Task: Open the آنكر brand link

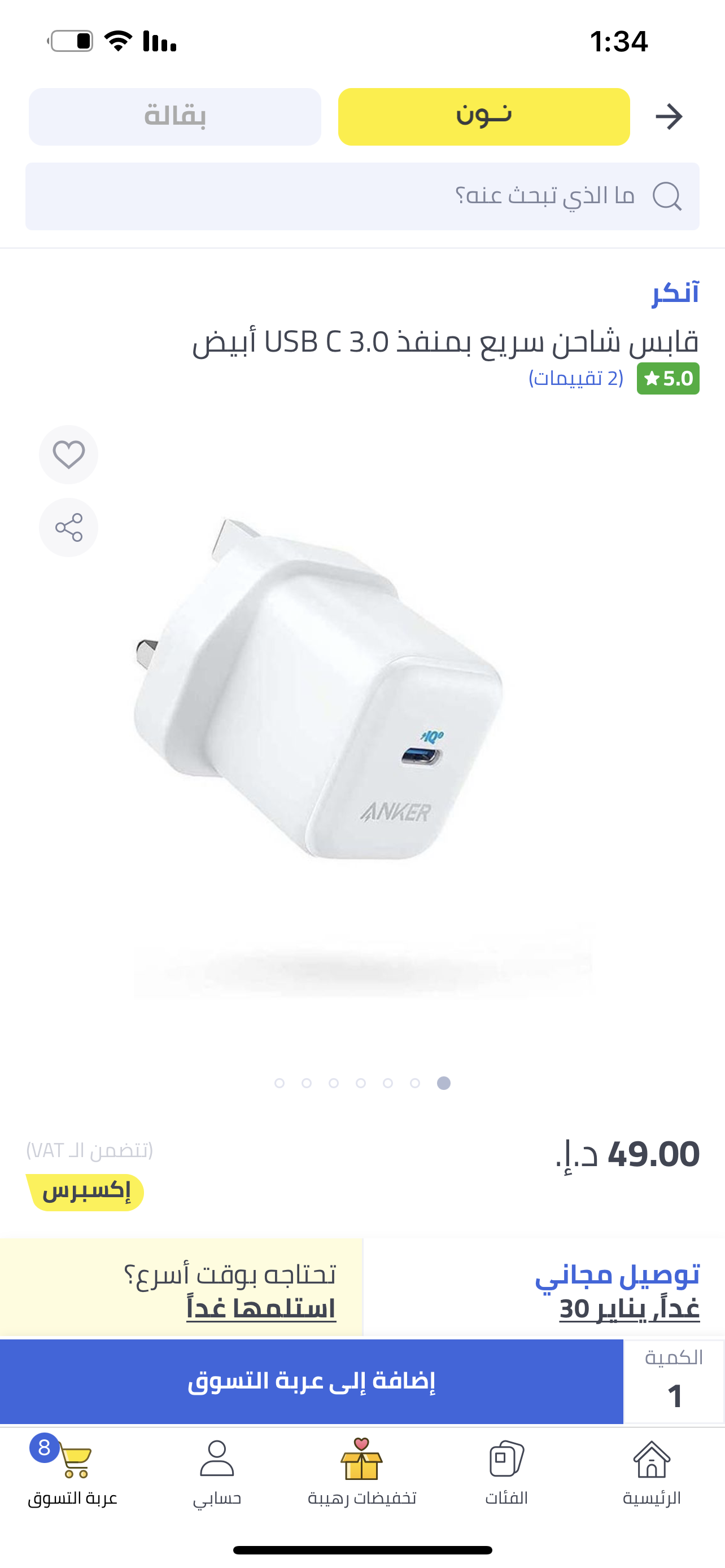Action: tap(675, 294)
